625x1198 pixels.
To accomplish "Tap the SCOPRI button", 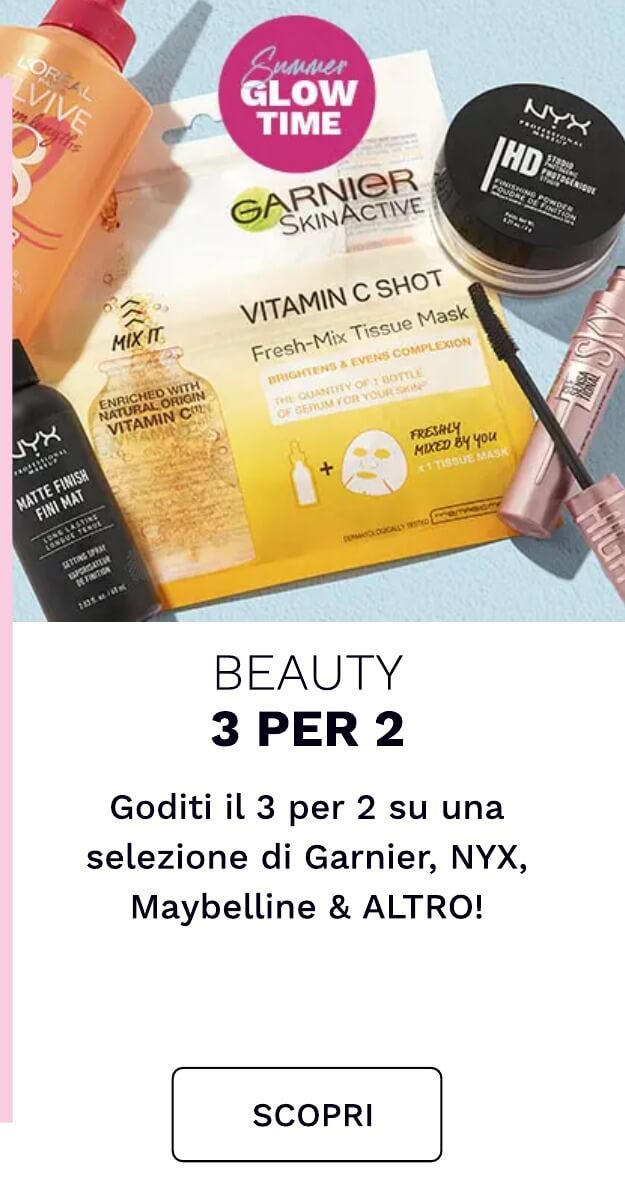I will [307, 1114].
